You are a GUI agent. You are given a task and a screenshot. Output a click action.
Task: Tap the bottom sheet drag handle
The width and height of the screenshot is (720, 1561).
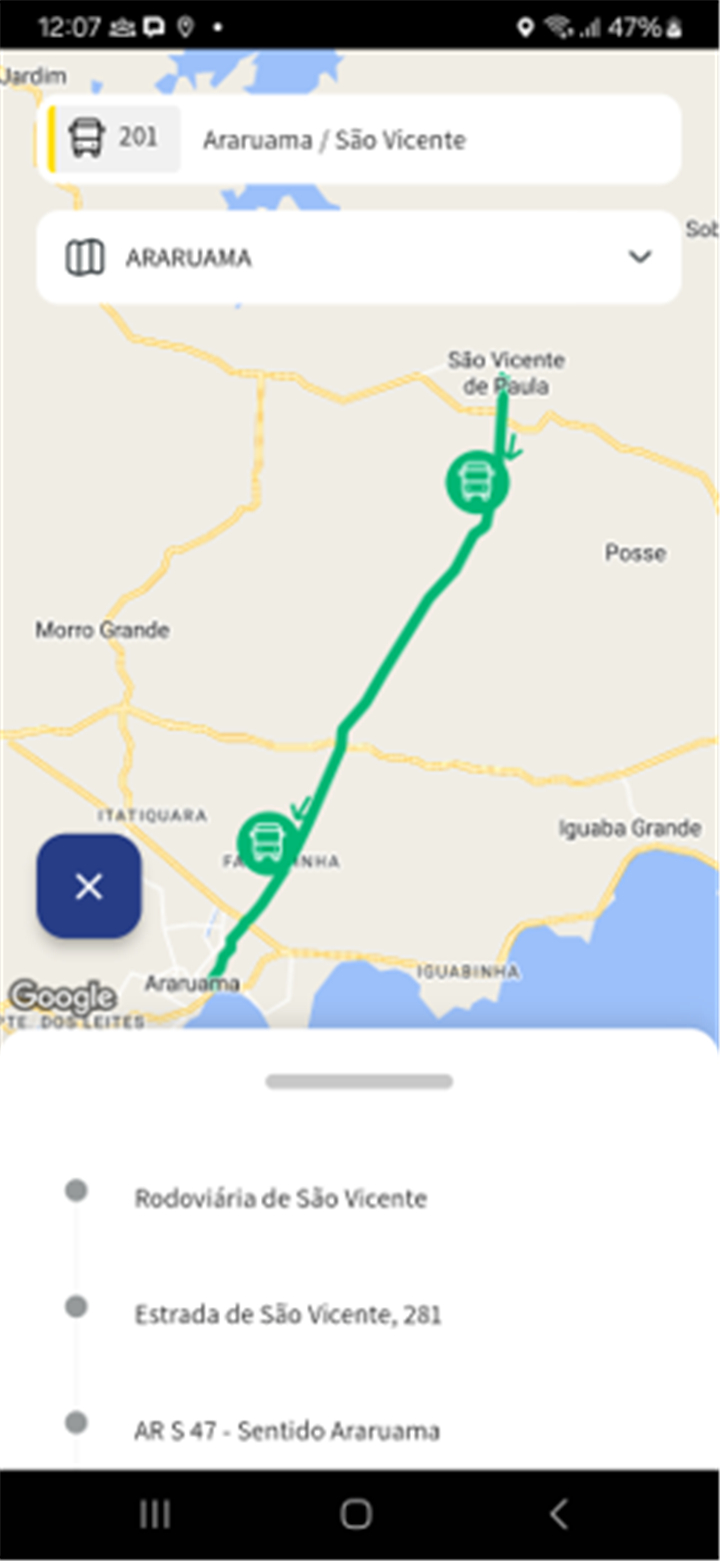click(359, 1081)
